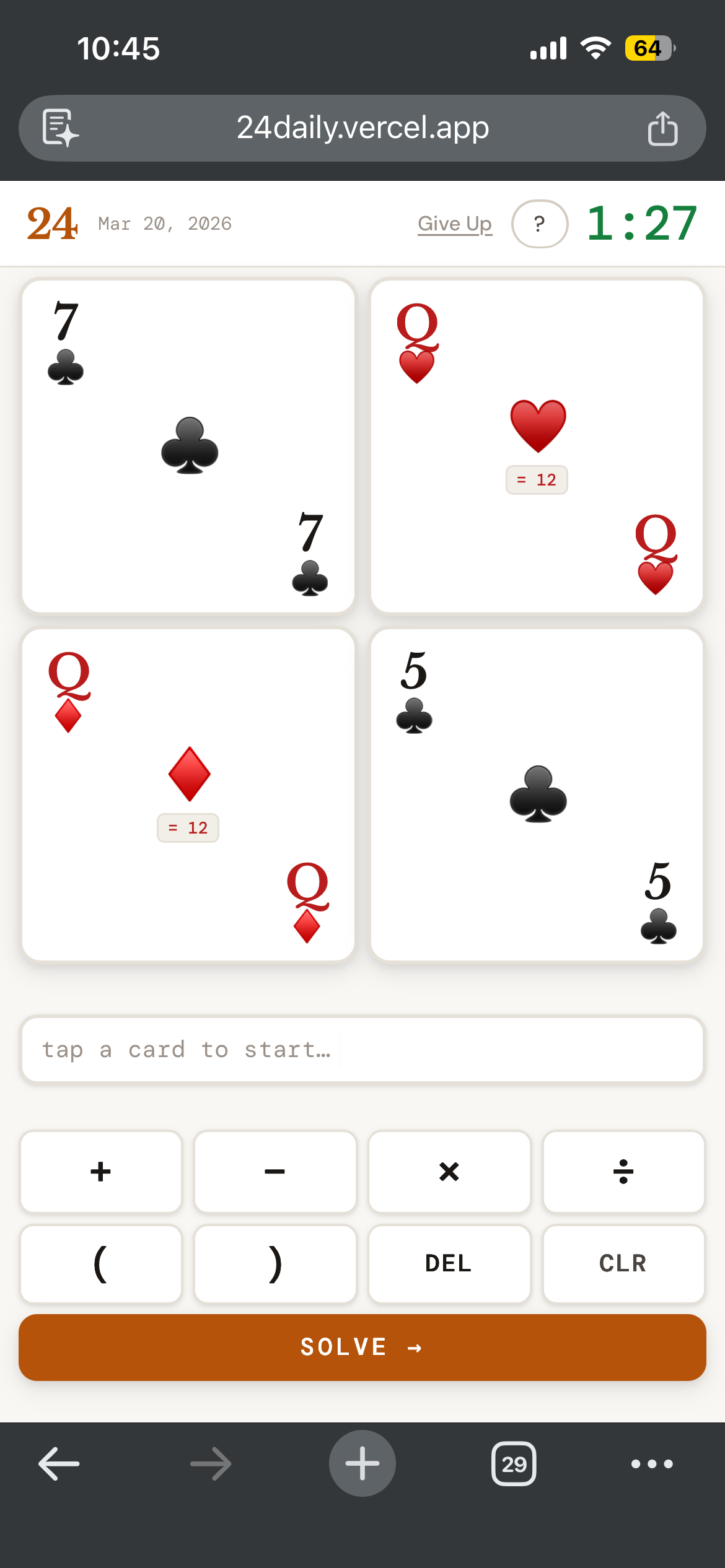725x1568 pixels.
Task: Choose the 5 of clubs card
Action: [537, 795]
